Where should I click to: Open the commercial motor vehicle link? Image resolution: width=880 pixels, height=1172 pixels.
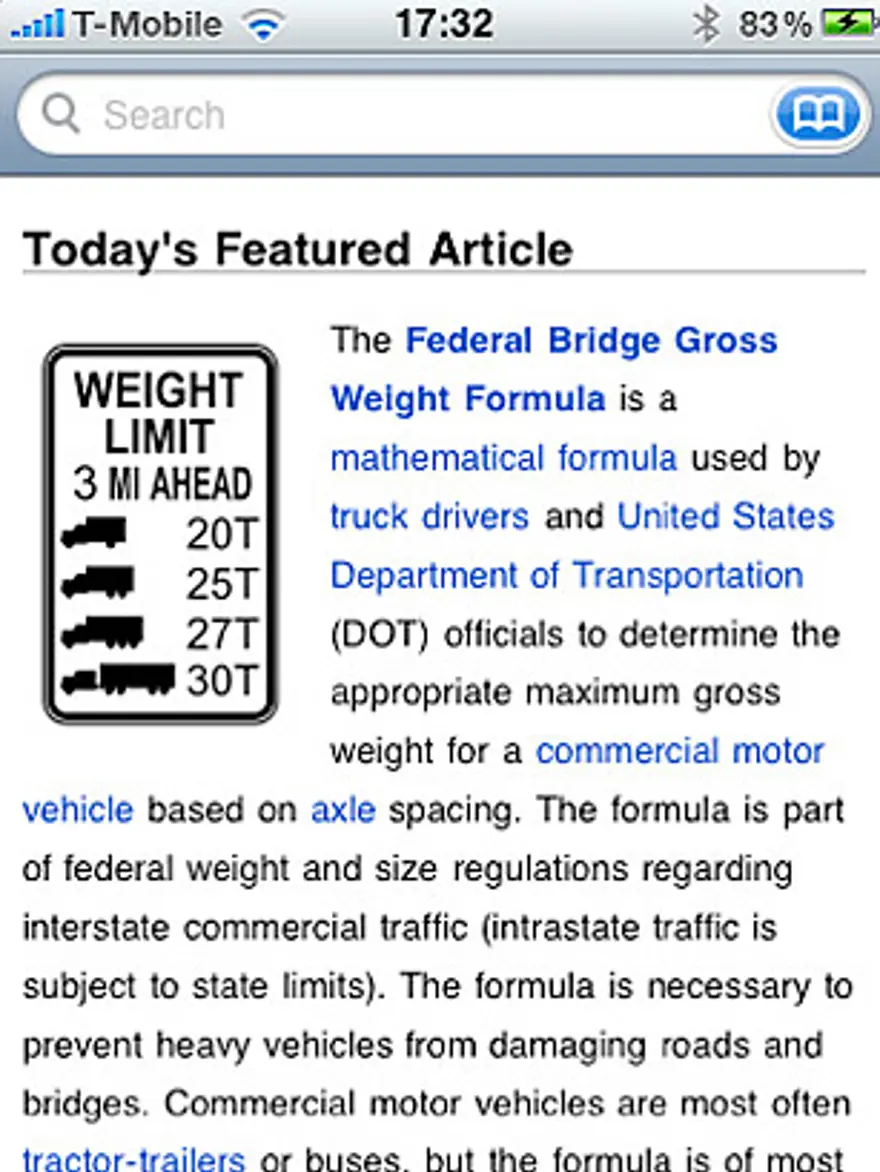tap(679, 751)
